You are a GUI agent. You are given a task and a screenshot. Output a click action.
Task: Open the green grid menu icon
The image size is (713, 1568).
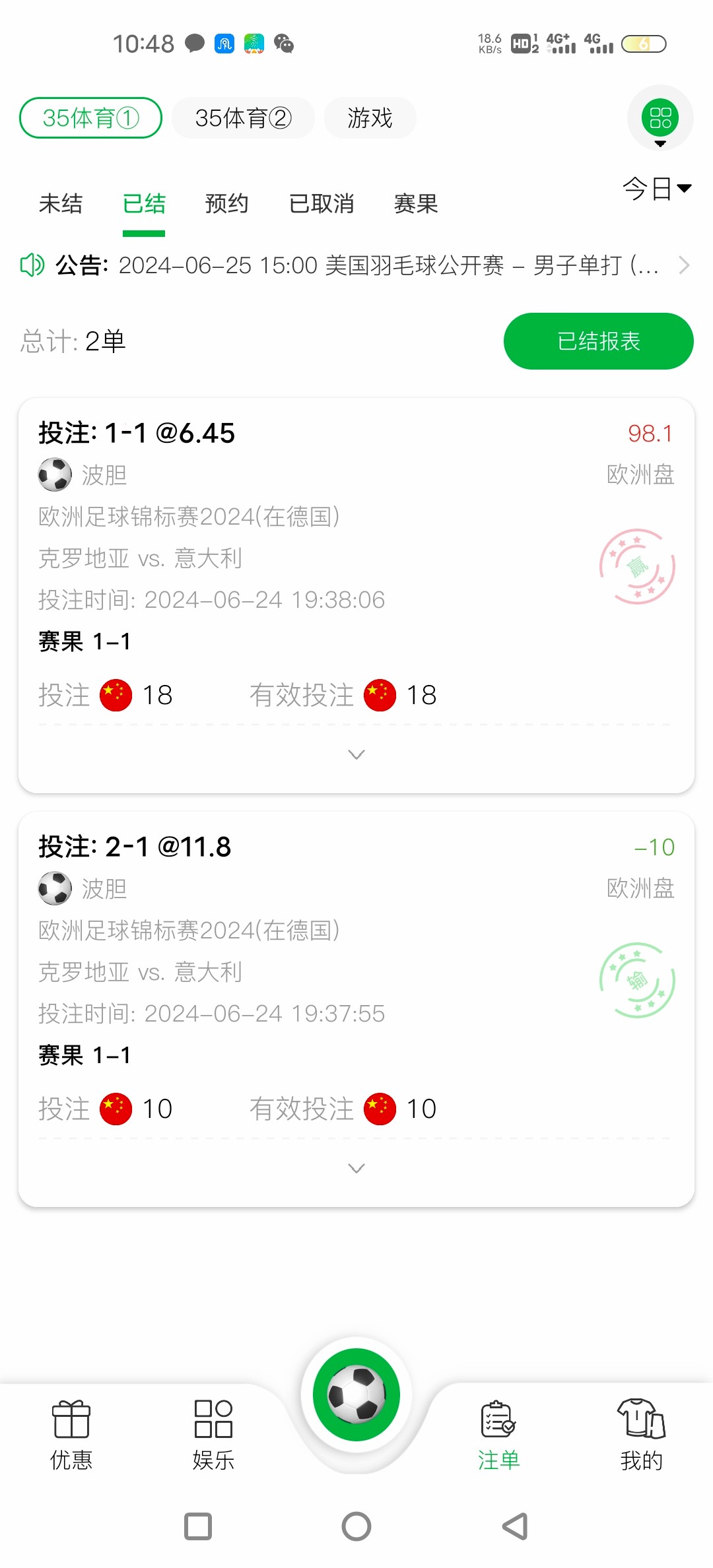pyautogui.click(x=660, y=118)
